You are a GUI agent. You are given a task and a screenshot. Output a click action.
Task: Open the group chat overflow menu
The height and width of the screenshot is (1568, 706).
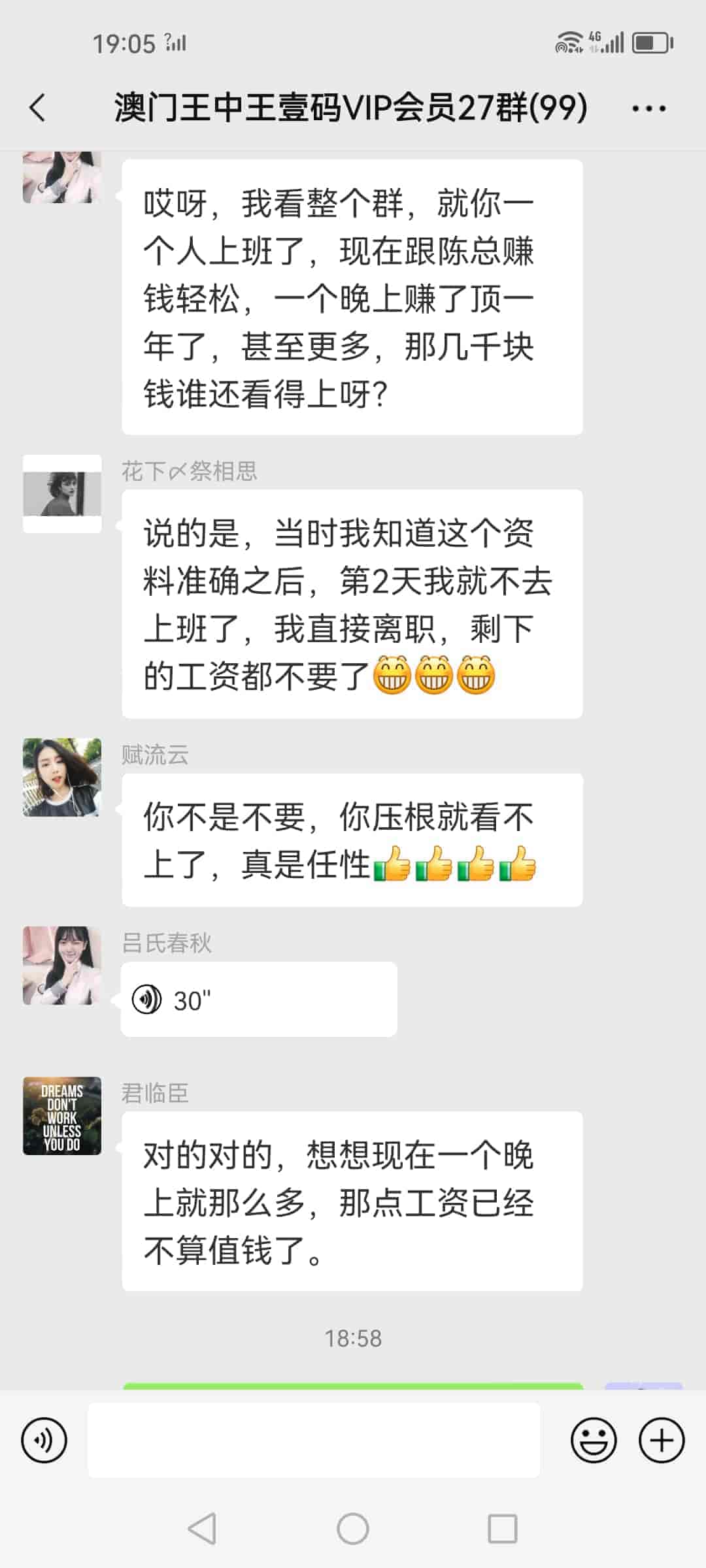tap(648, 108)
